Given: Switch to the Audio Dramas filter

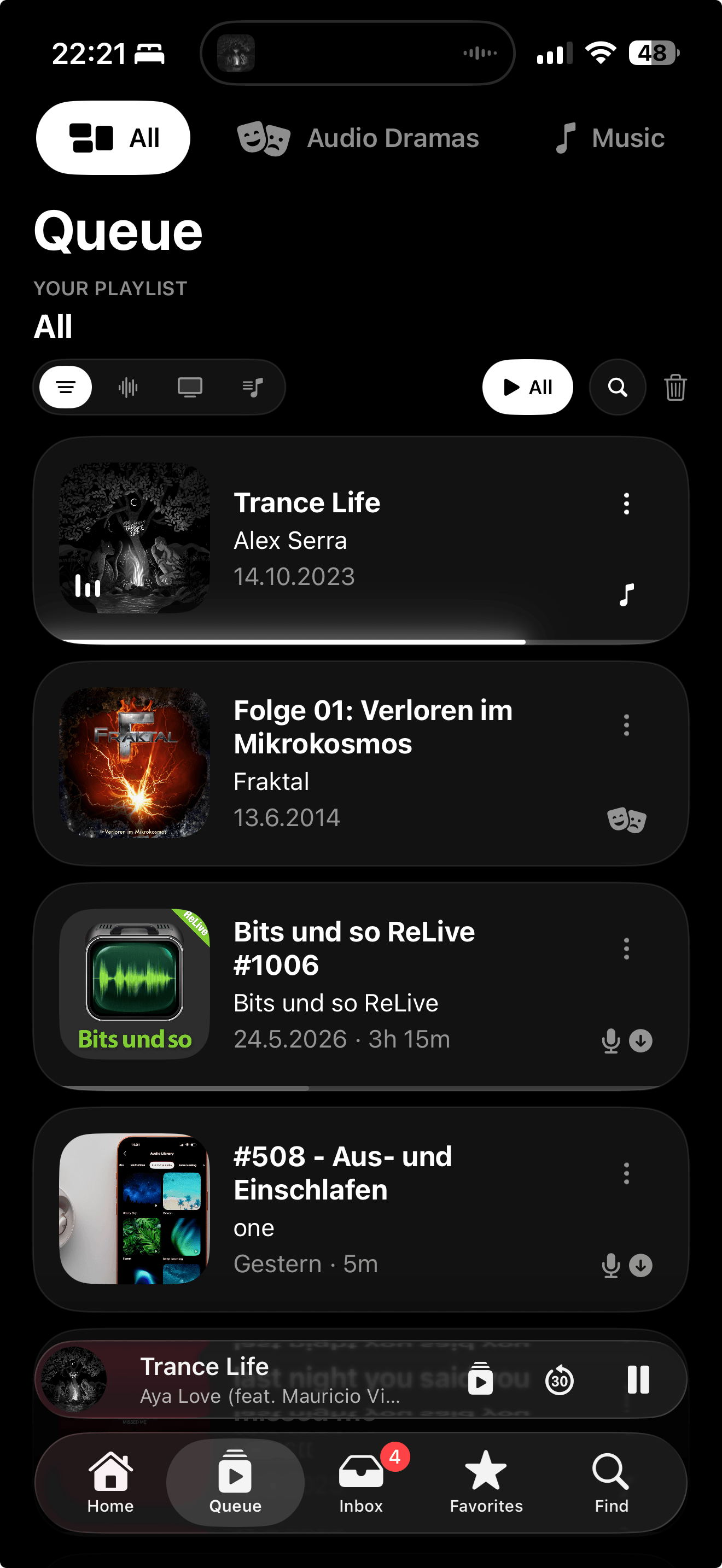Looking at the screenshot, I should 358,138.
